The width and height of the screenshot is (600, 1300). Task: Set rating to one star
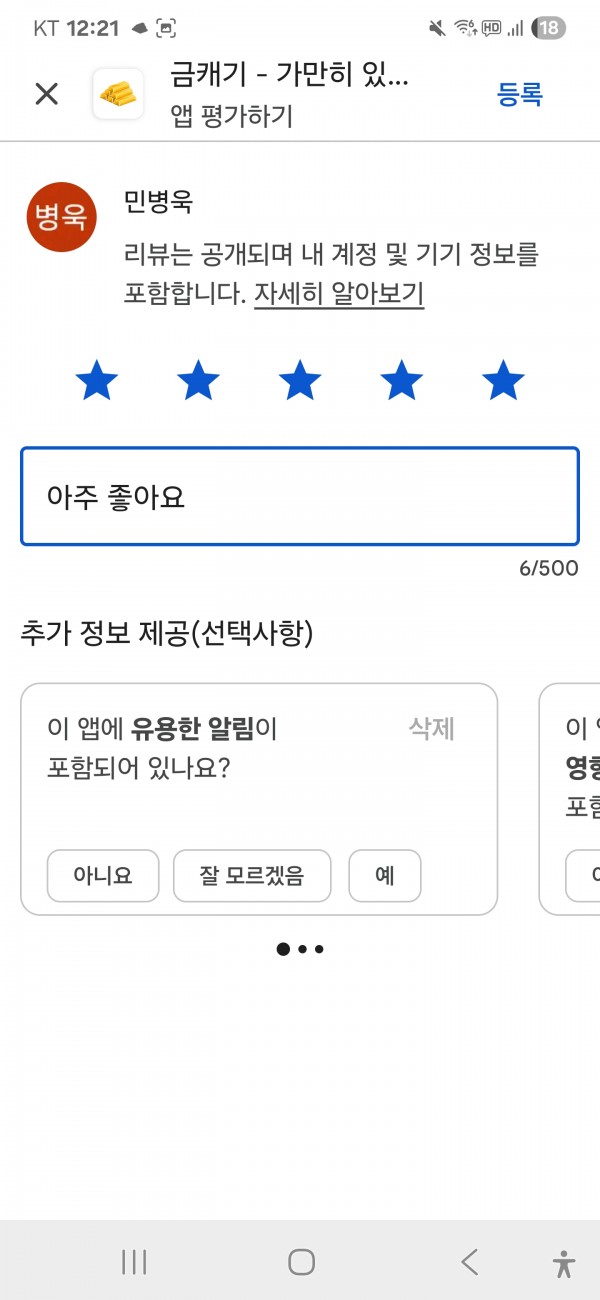pos(97,381)
